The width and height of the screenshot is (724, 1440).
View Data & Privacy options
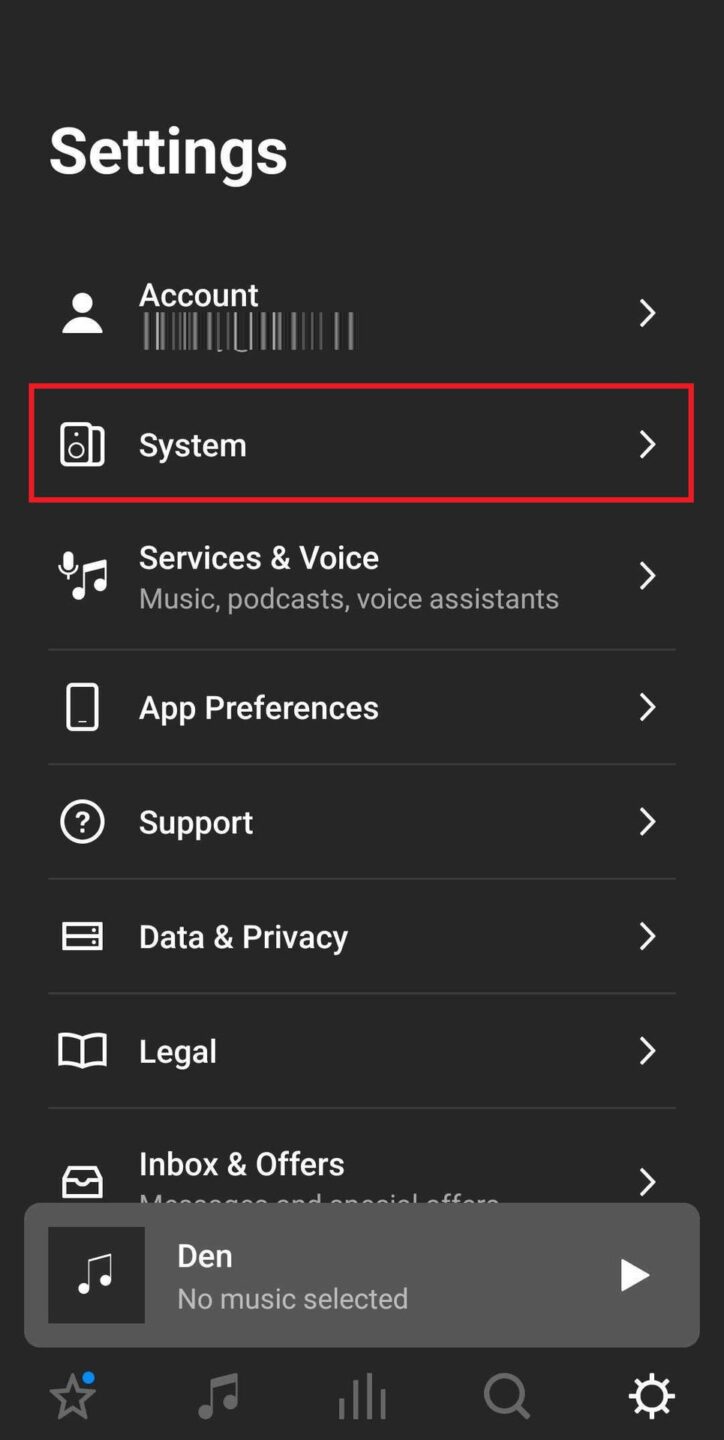360,937
